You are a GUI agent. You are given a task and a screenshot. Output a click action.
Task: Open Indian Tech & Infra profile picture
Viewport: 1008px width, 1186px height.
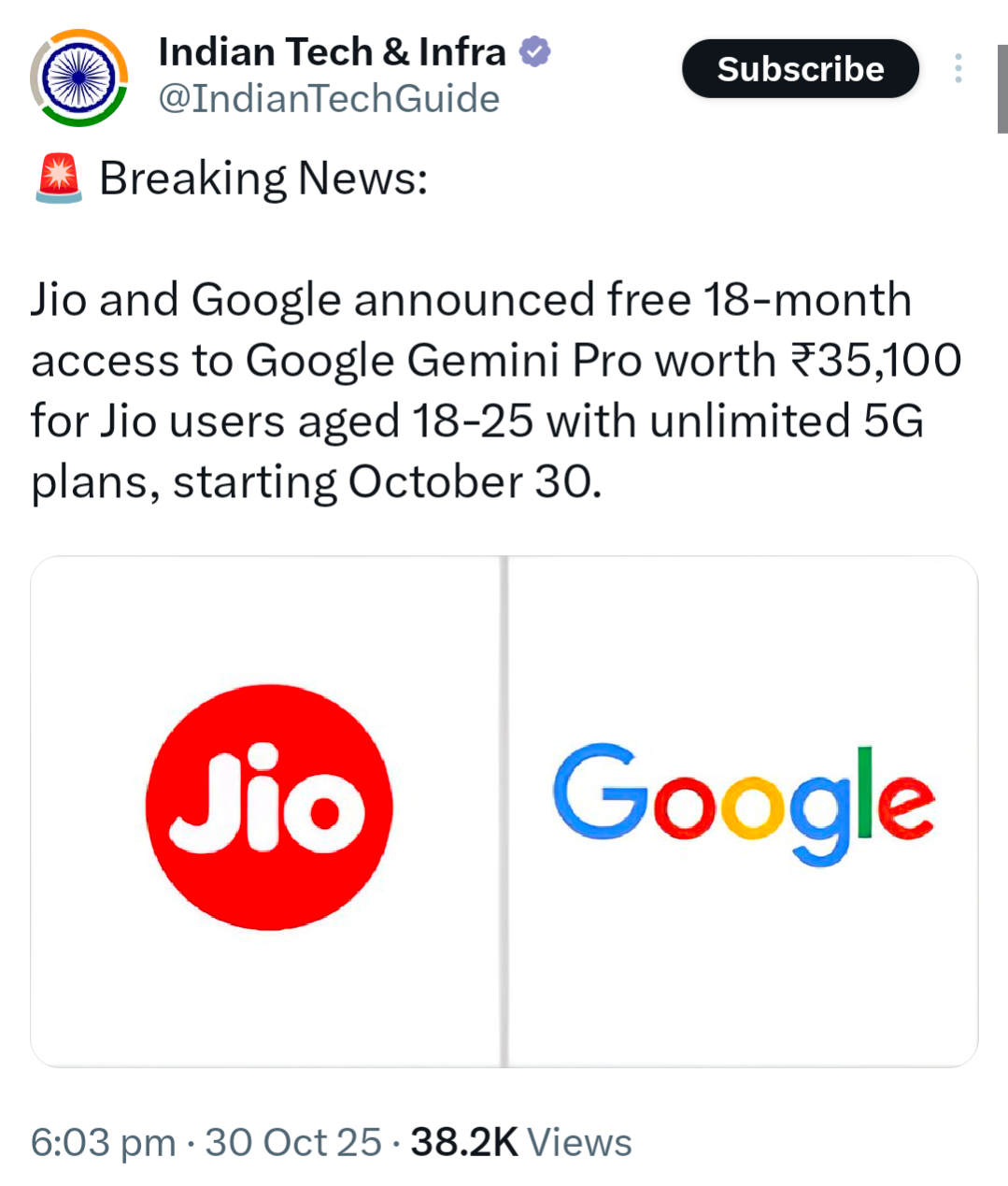coord(78,79)
